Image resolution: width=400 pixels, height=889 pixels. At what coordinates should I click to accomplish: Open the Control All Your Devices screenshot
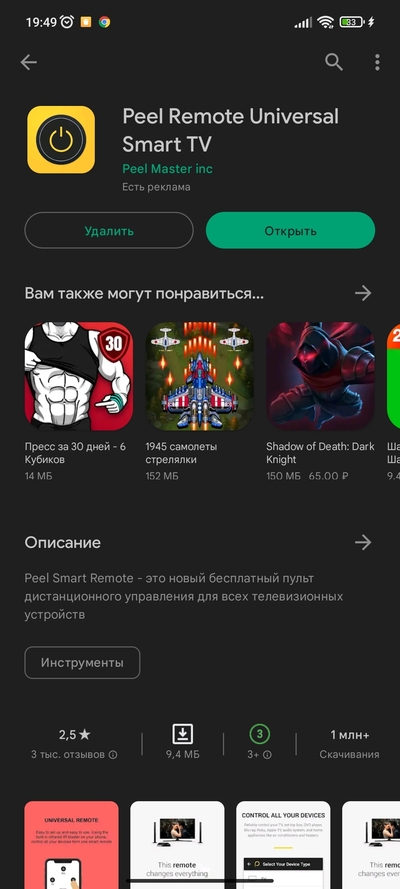pos(283,845)
